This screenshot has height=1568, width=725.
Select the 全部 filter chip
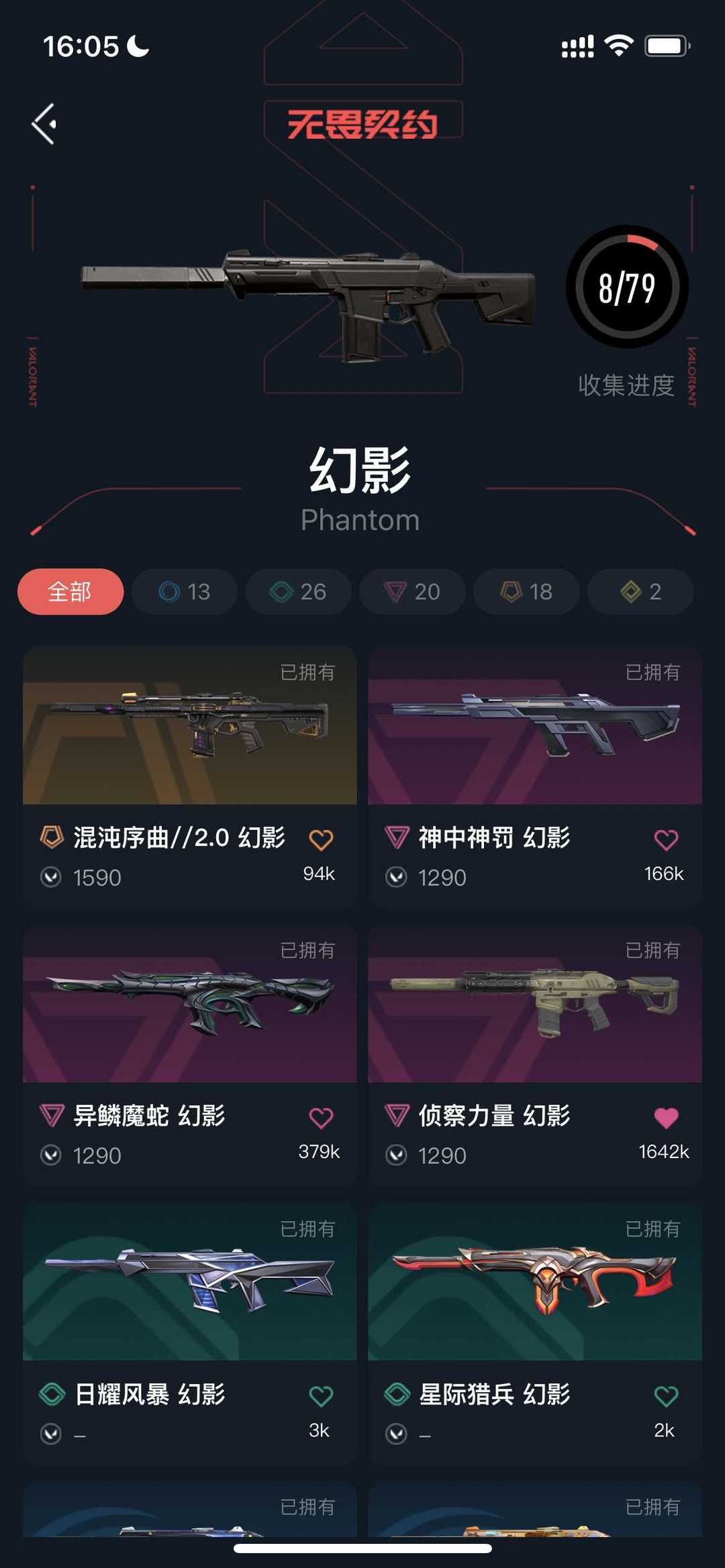(70, 592)
